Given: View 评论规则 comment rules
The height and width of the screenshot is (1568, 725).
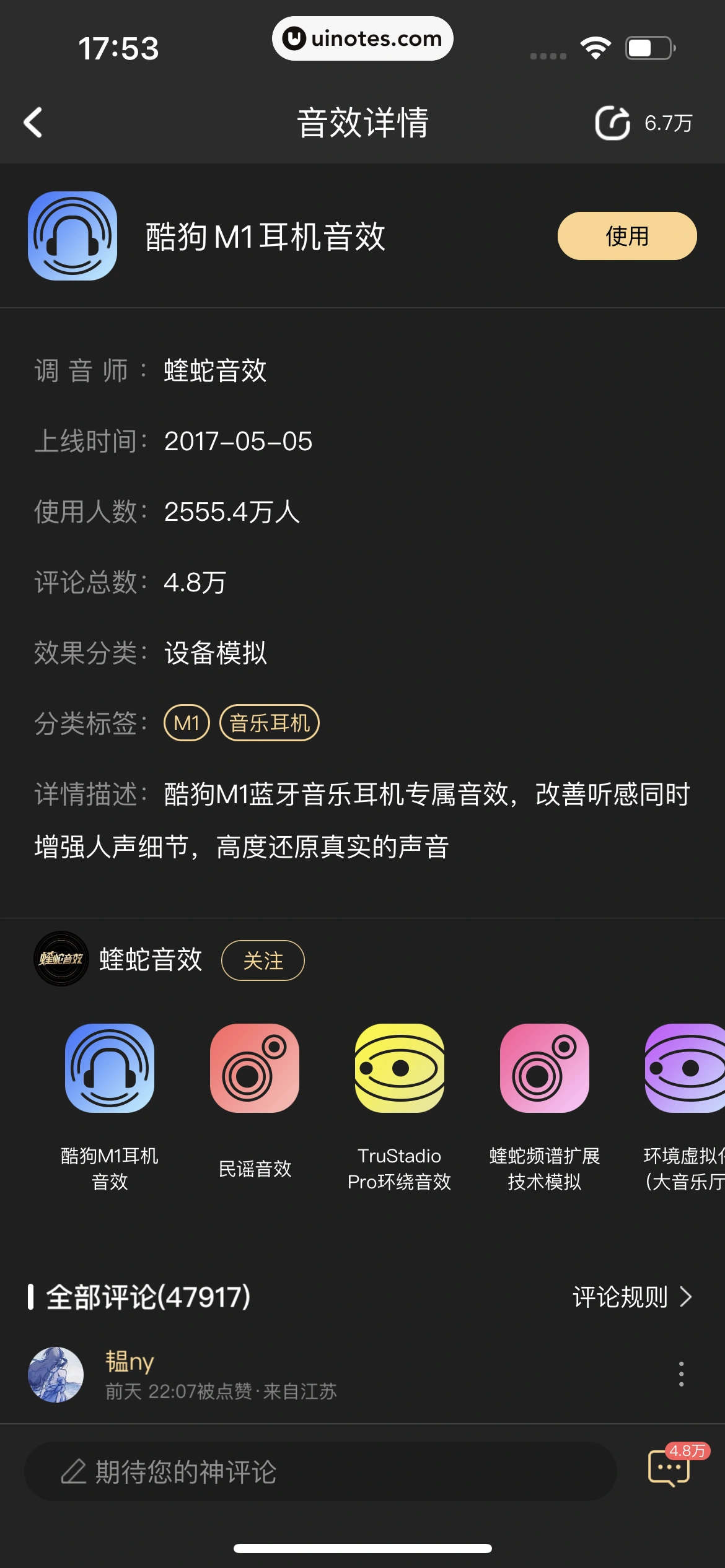Looking at the screenshot, I should (632, 1297).
